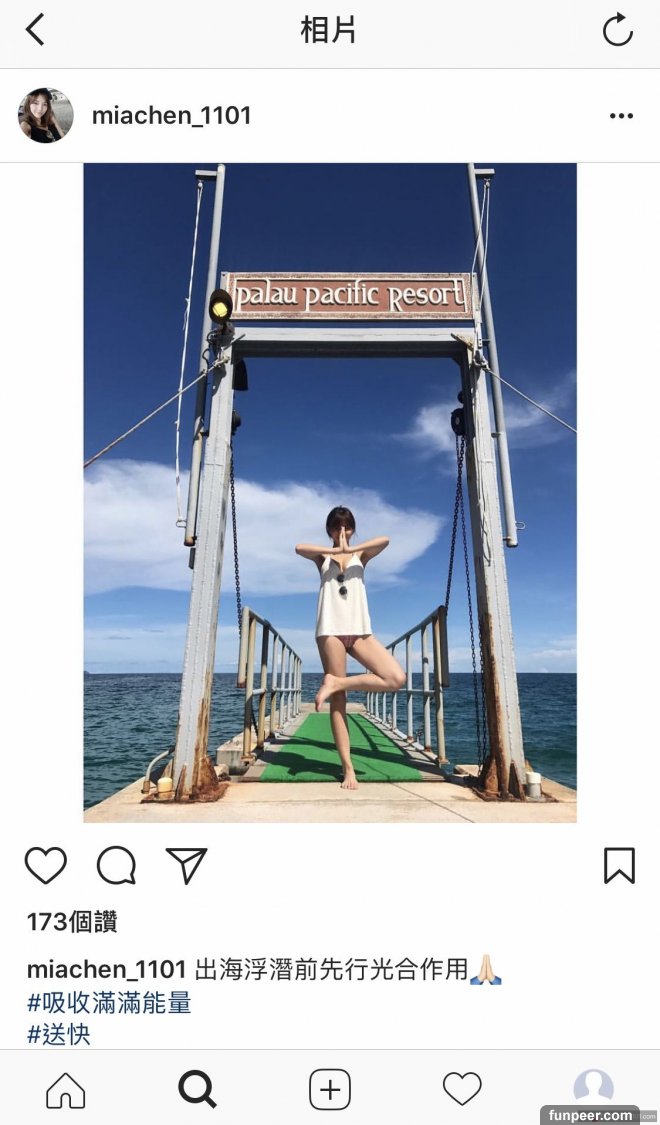Open the hashtag #吸收滿滿能量
This screenshot has width=660, height=1125.
[109, 1002]
